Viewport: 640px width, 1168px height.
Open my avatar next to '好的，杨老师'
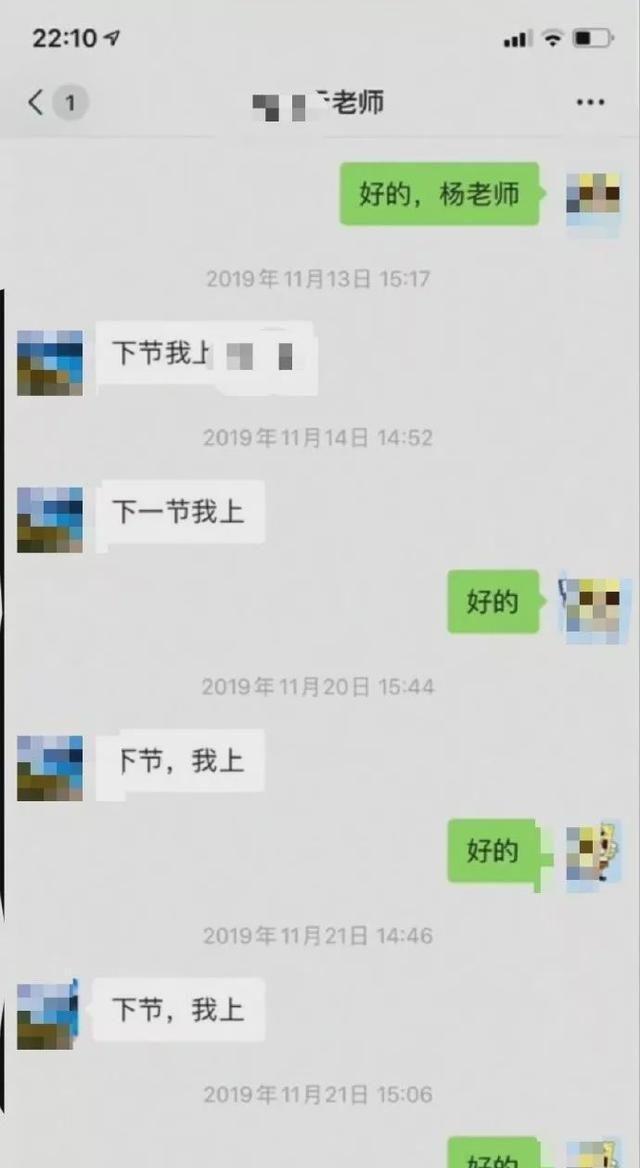pos(592,198)
